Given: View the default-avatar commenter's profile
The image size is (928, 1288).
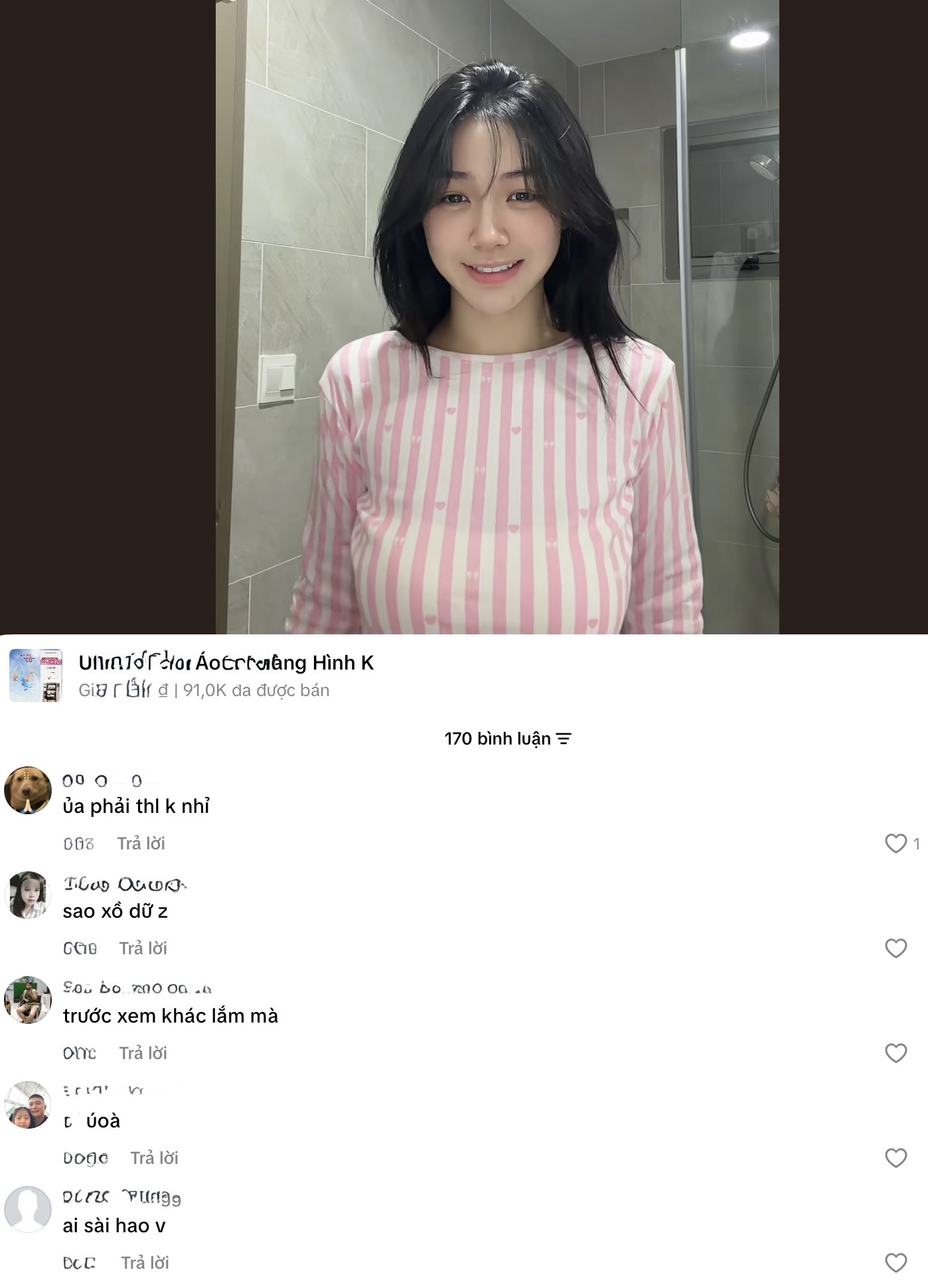Looking at the screenshot, I should point(28,1210).
